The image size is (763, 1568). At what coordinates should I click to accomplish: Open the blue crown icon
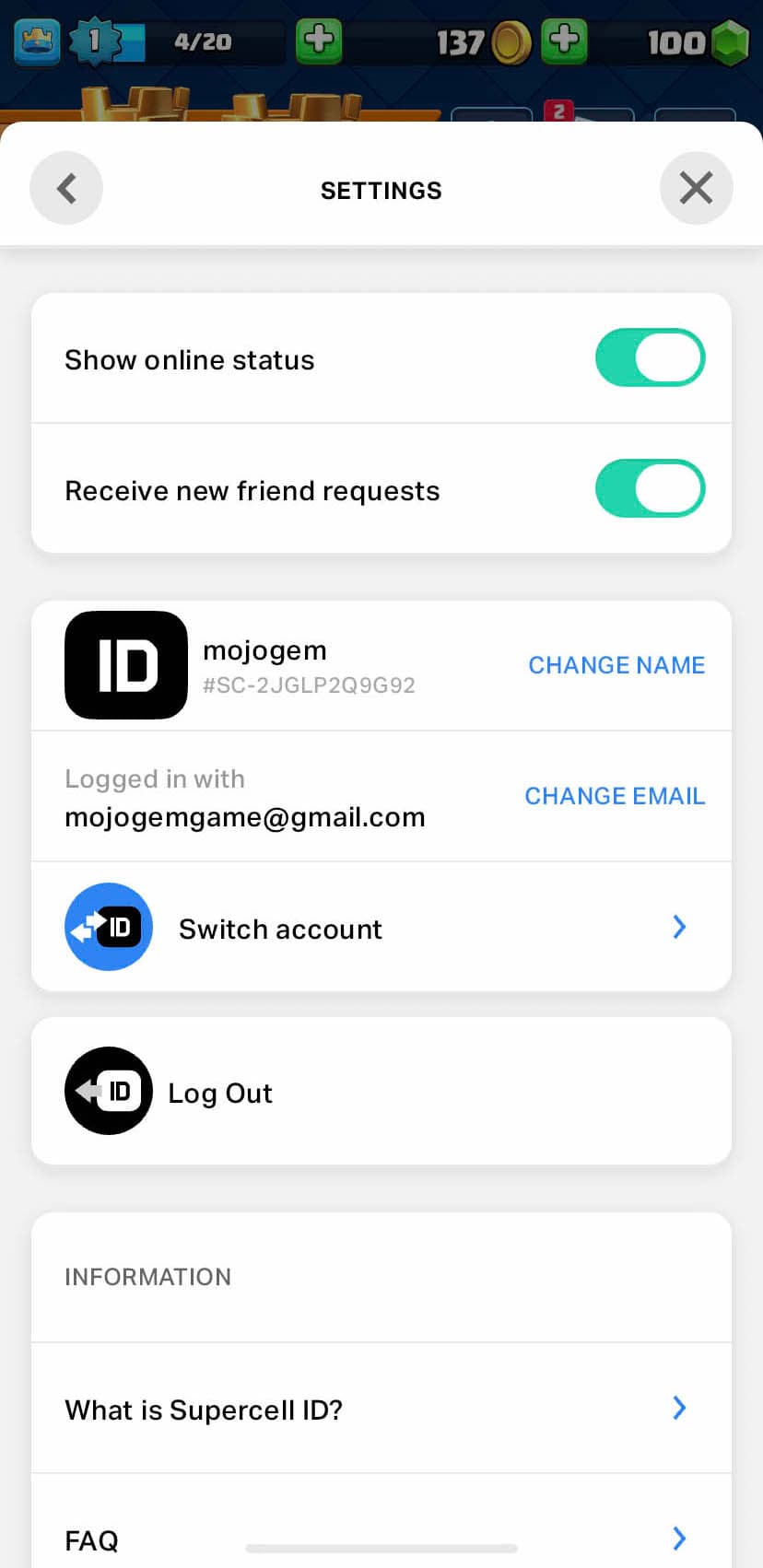pos(38,41)
